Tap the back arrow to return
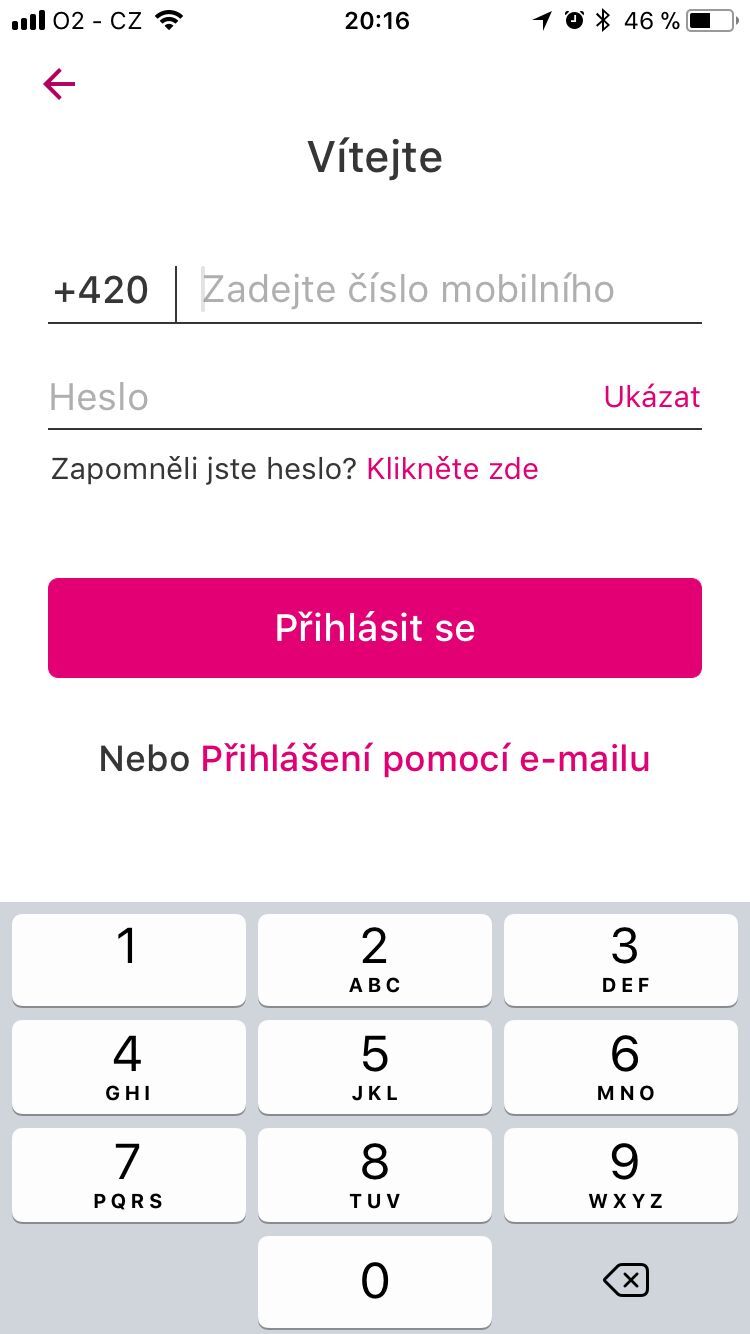 (59, 84)
